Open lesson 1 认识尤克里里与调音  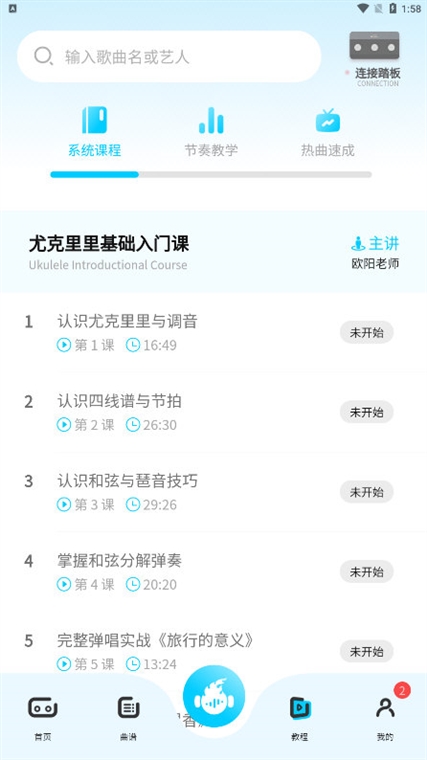213,333
